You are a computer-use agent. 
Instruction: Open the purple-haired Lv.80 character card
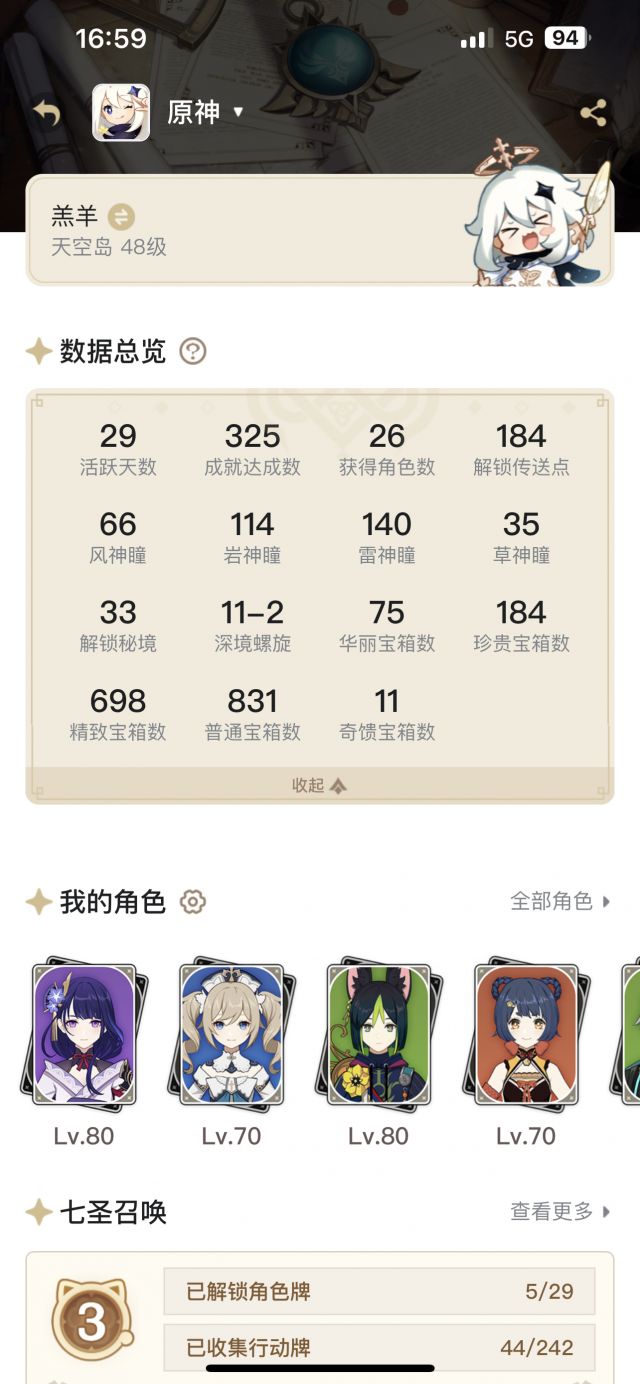(x=84, y=1035)
